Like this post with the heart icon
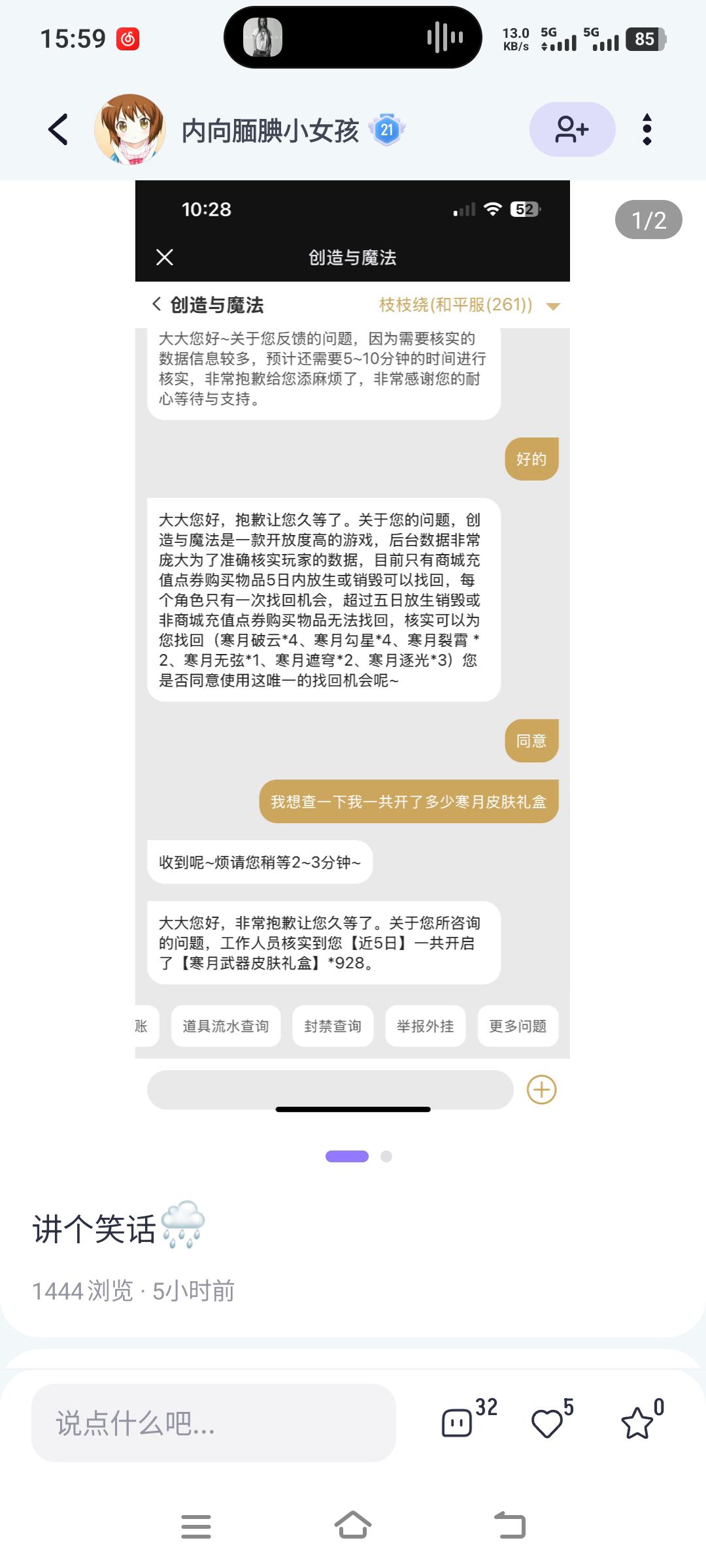The width and height of the screenshot is (706, 1568). tap(547, 1423)
